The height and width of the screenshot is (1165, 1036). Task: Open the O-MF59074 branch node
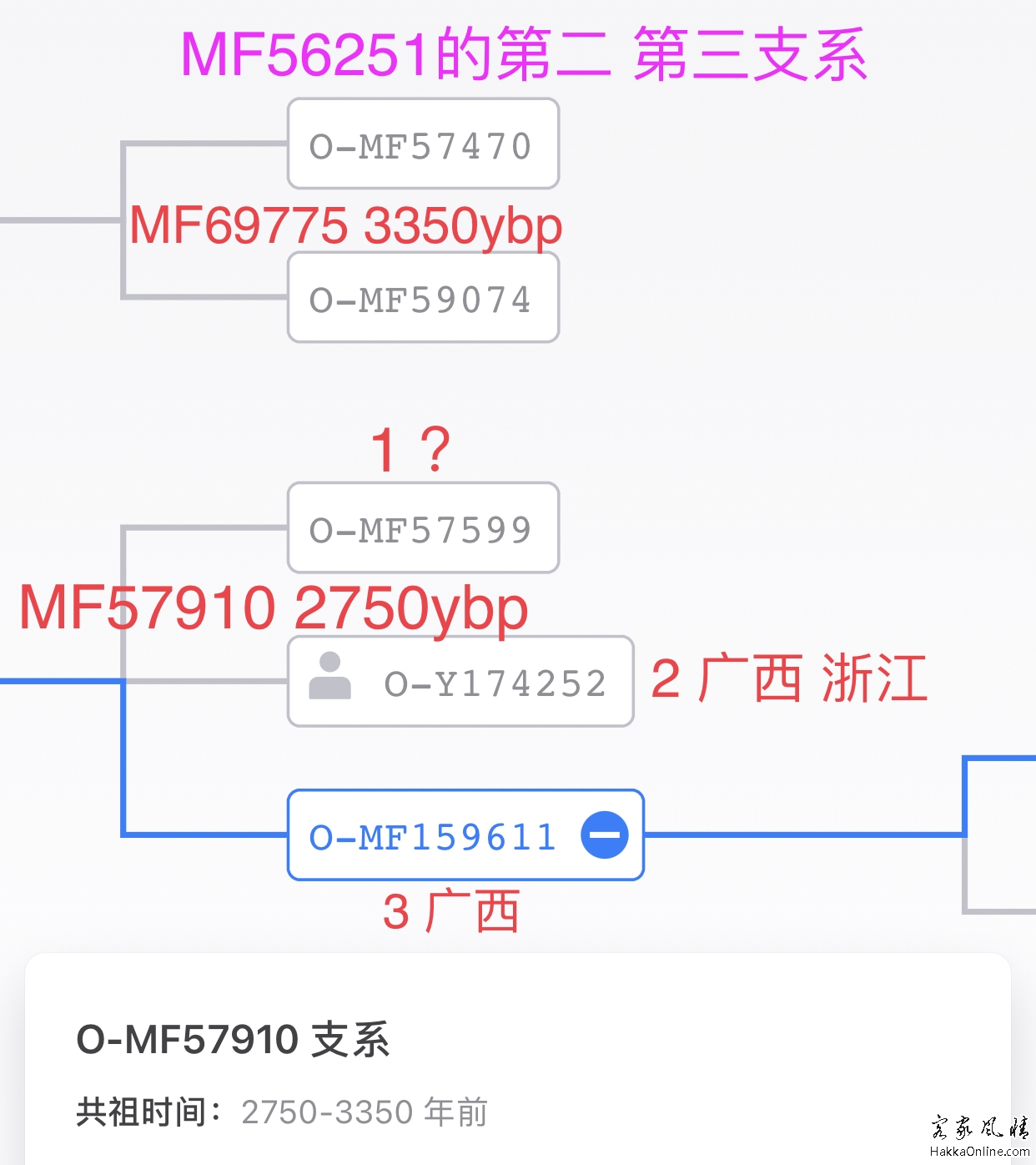pyautogui.click(x=422, y=299)
